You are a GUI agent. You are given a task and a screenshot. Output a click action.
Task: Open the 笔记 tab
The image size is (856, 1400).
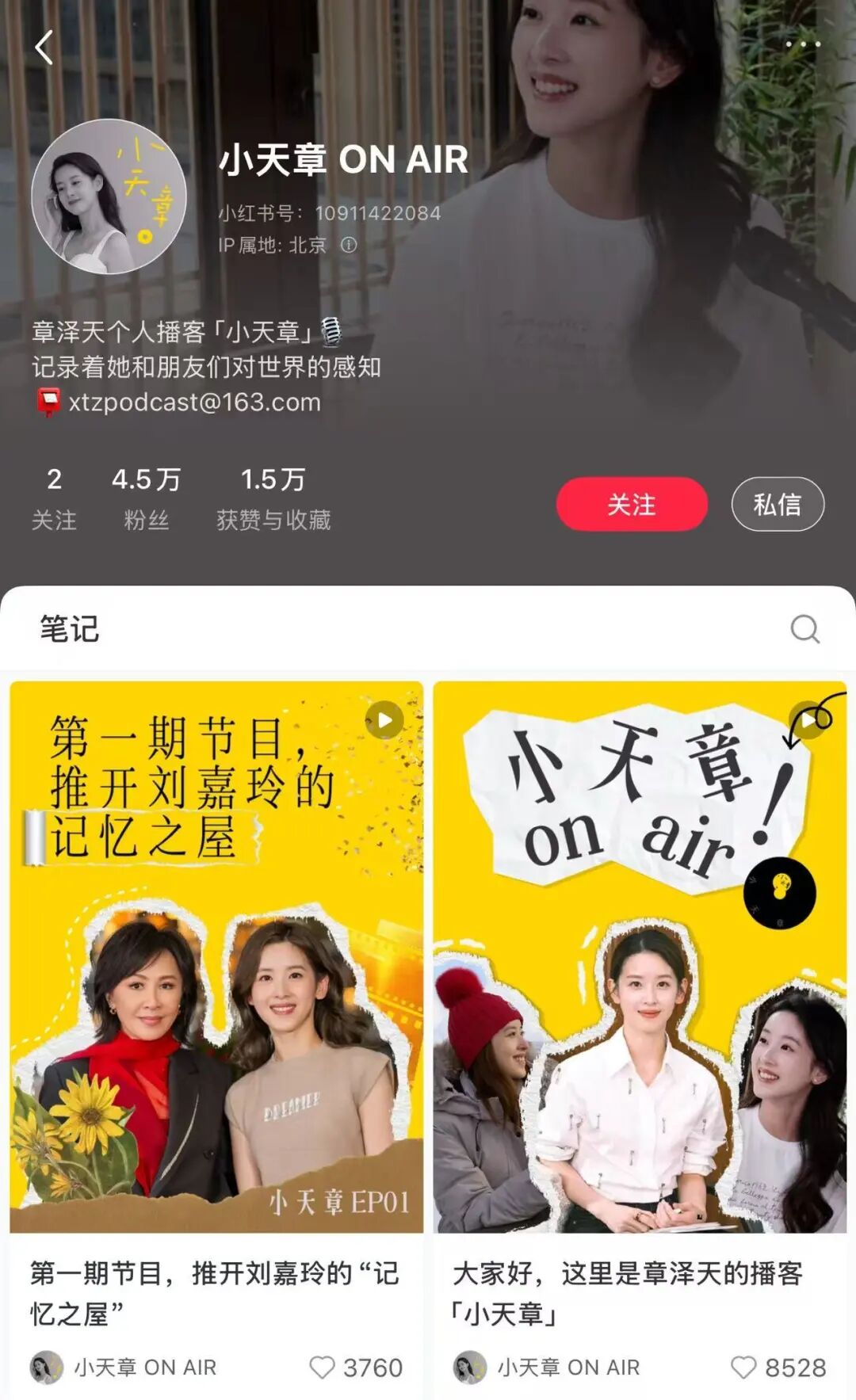[x=70, y=629]
